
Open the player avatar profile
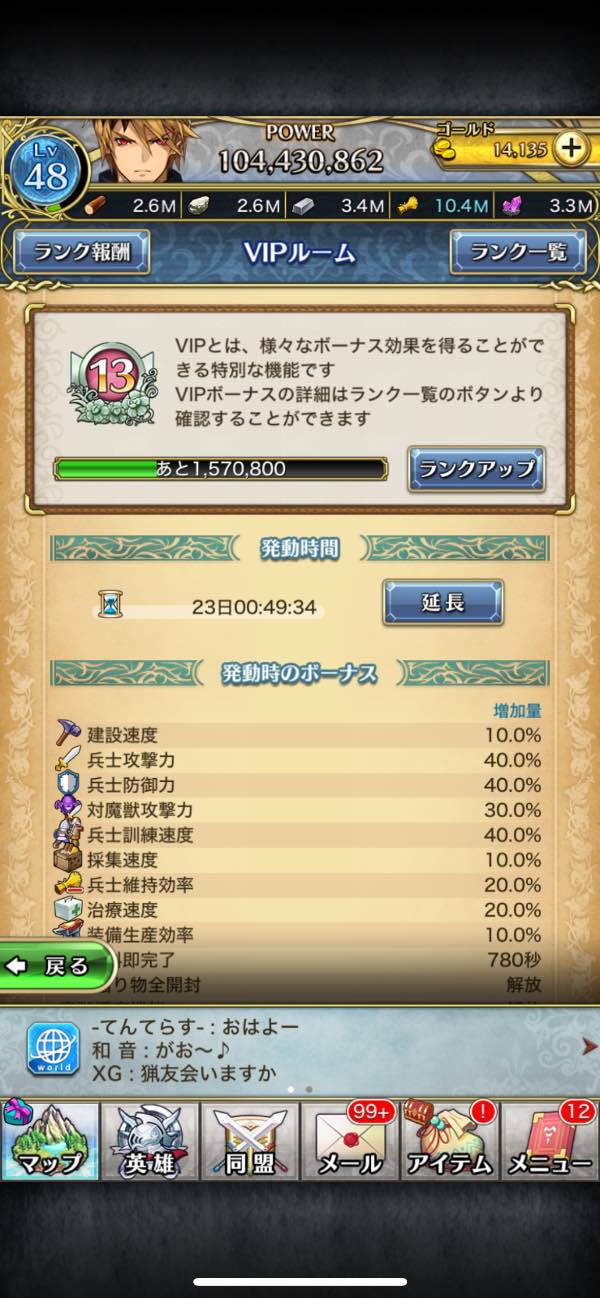[x=140, y=153]
